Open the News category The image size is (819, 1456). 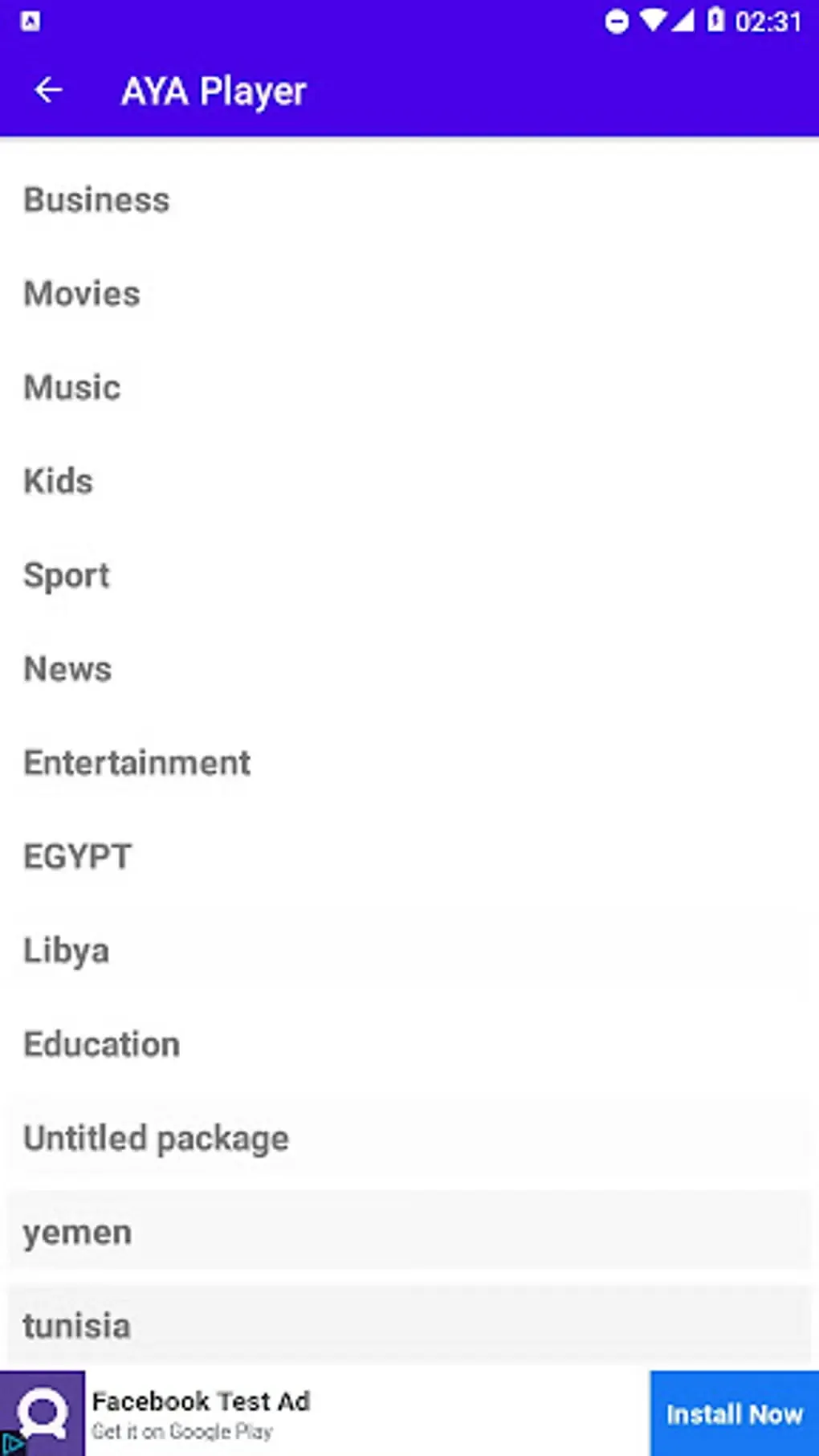coord(68,669)
